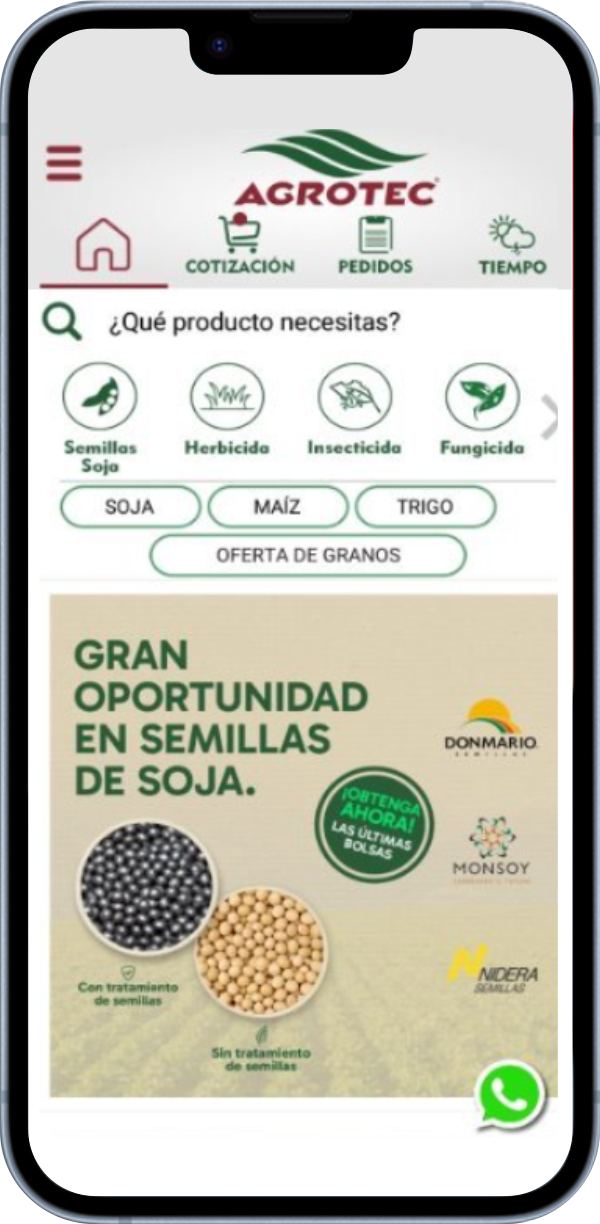This screenshot has width=600, height=1224.
Task: Open the Pedidos tab
Action: click(x=375, y=246)
